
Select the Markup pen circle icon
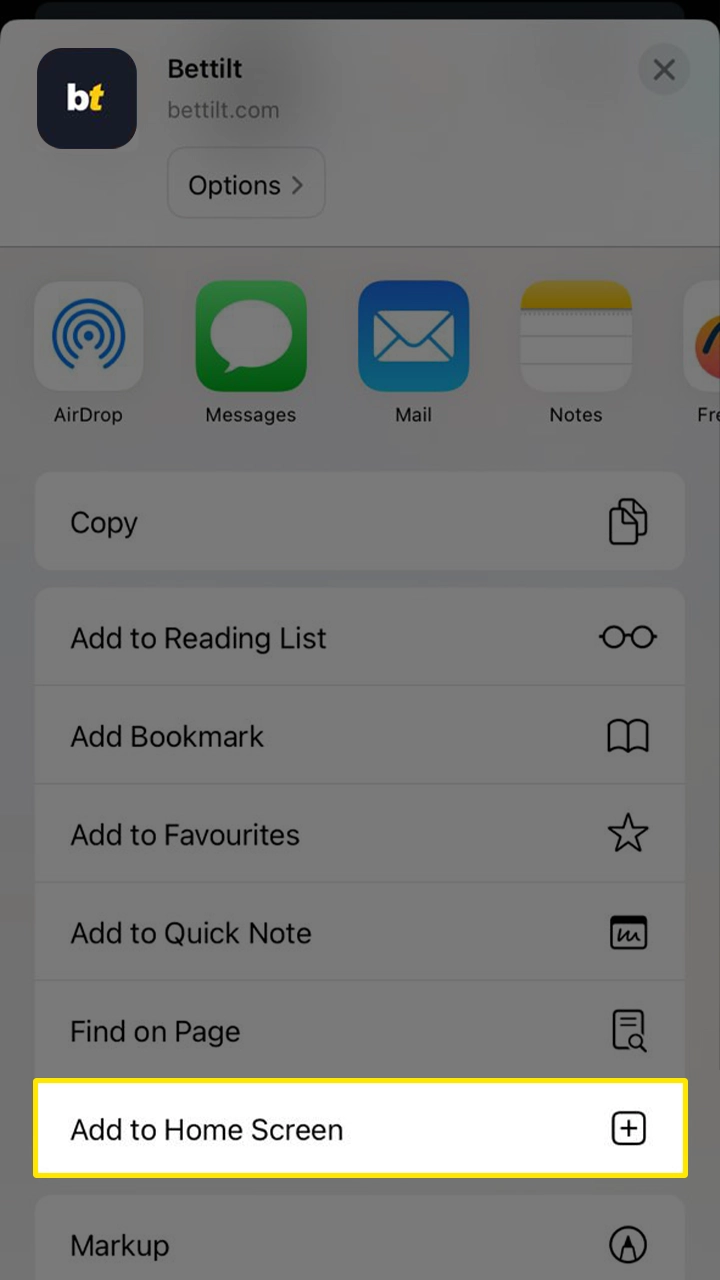click(628, 1245)
